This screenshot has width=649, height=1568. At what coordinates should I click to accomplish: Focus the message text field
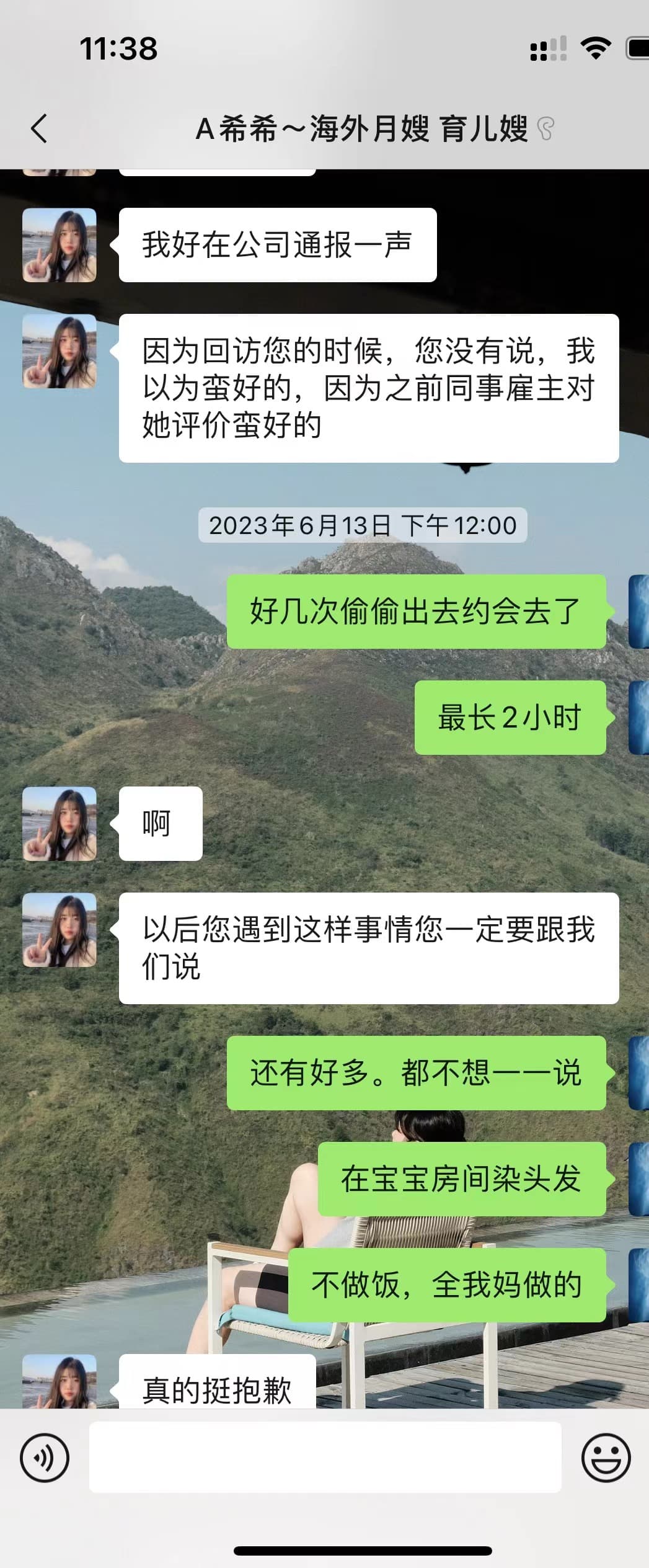click(325, 1458)
